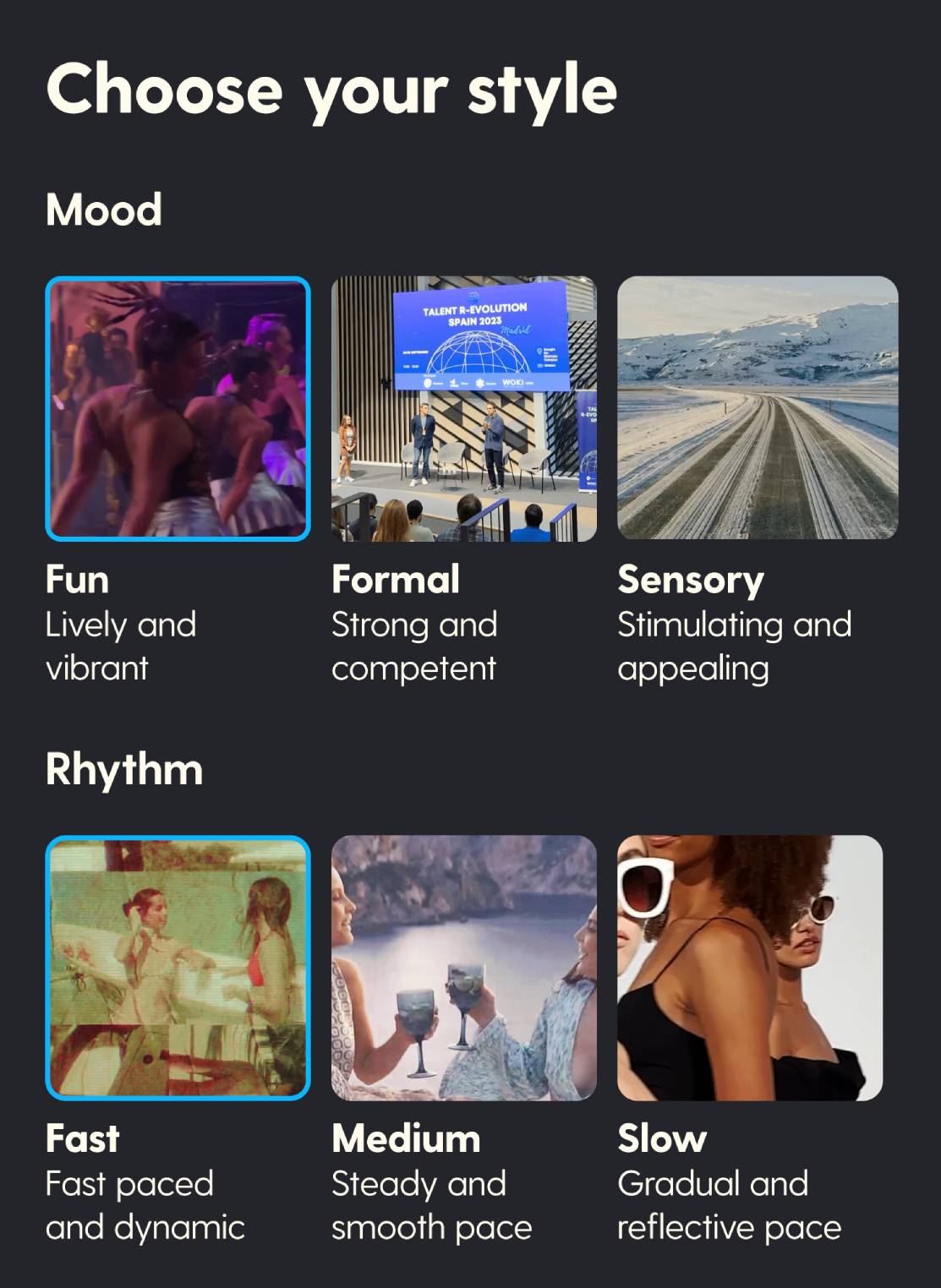This screenshot has height=1288, width=941.
Task: Choose the dancing crowd image for Fun
Action: [x=178, y=409]
